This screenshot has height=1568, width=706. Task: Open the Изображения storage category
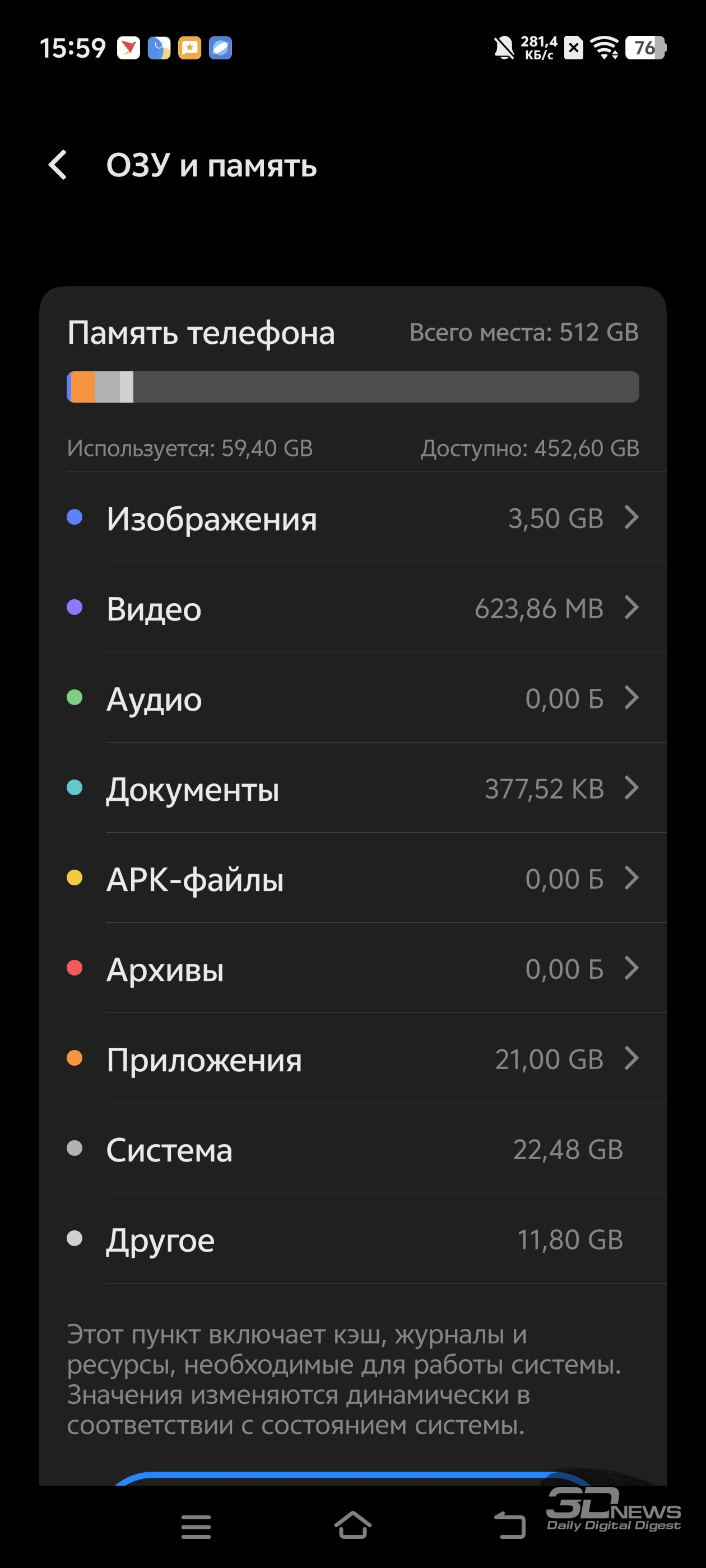coord(352,518)
